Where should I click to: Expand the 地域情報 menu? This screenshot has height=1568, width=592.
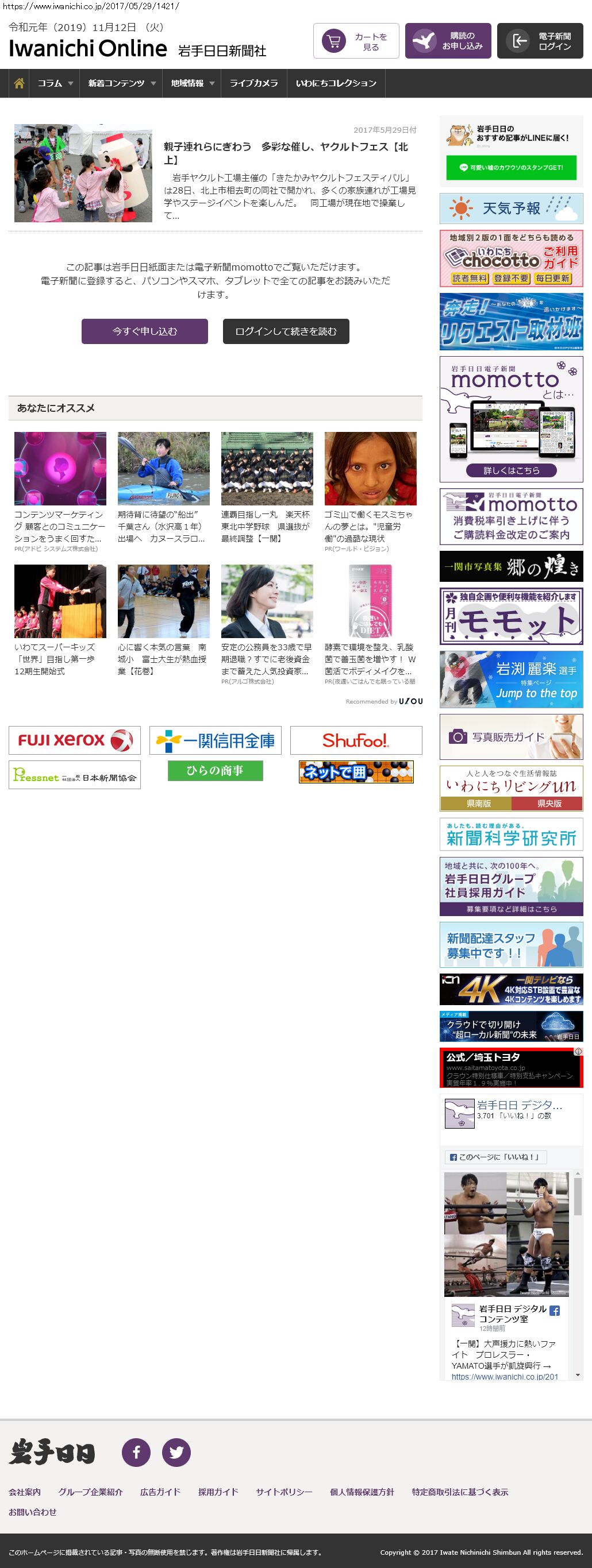(192, 83)
